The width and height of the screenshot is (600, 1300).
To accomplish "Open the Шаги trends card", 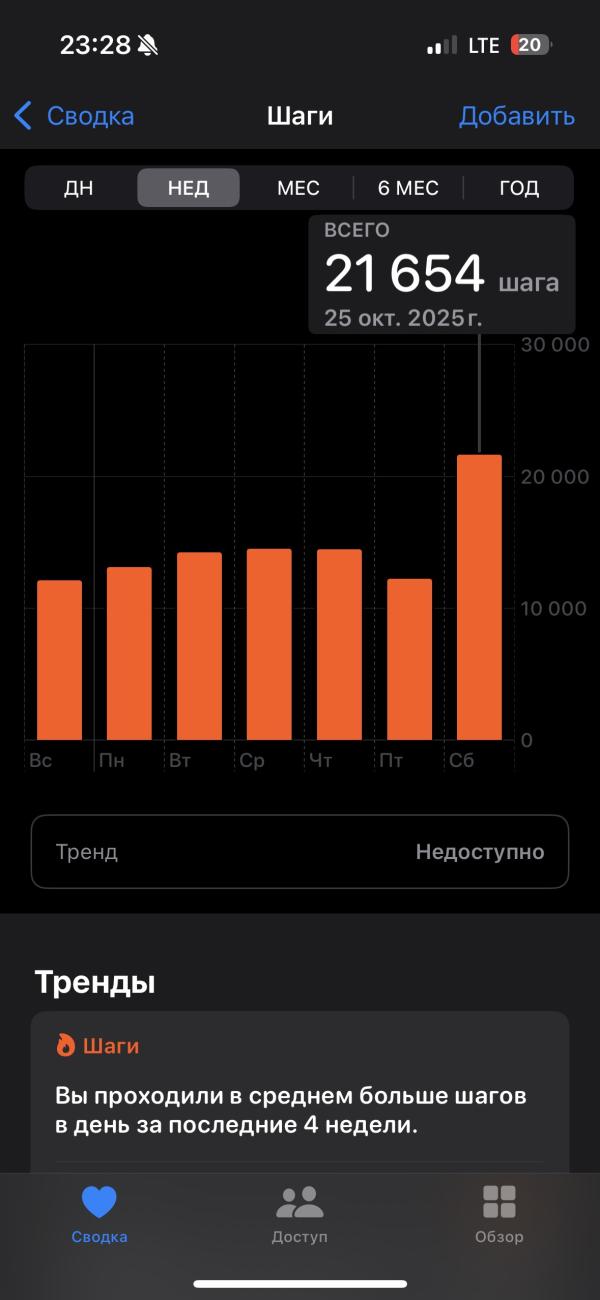I will pos(300,1090).
